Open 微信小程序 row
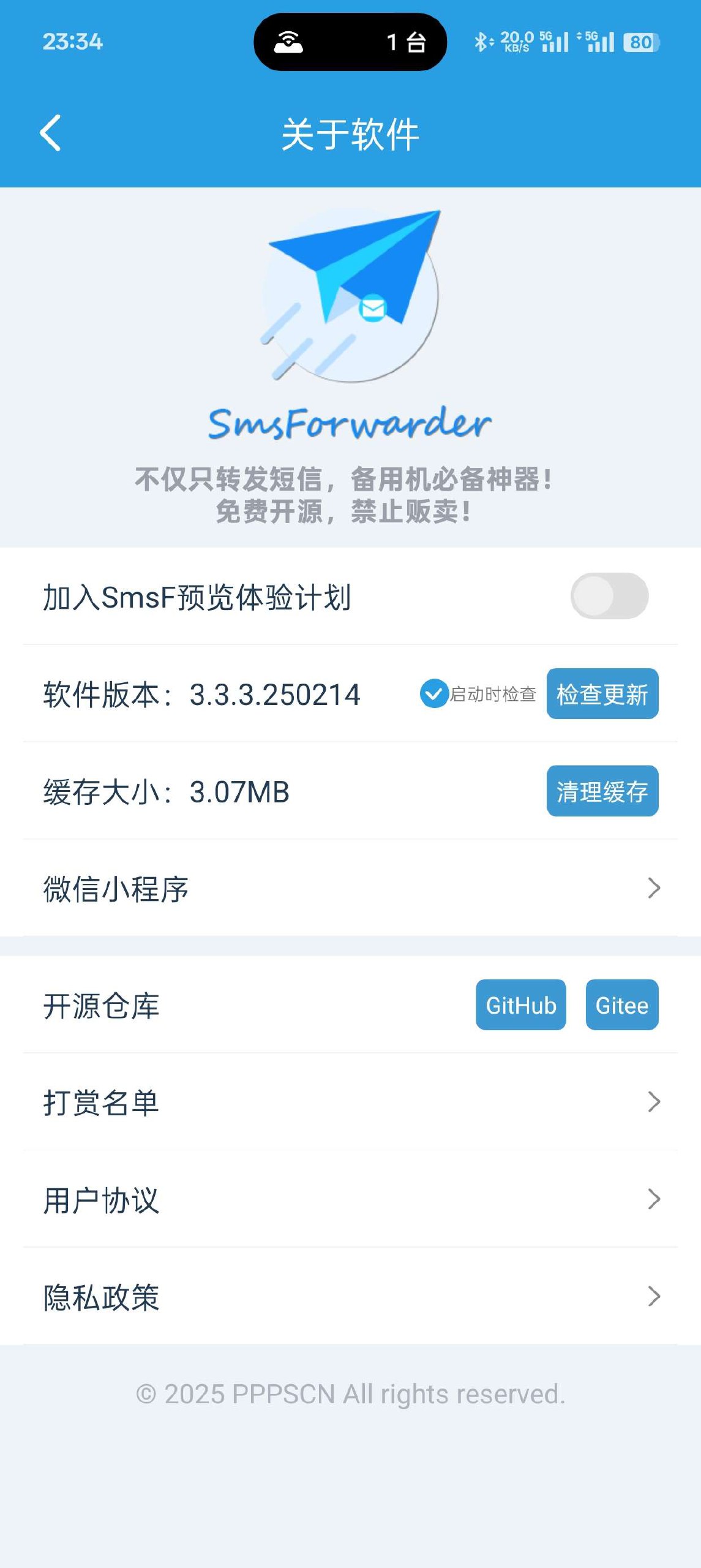 pos(350,888)
